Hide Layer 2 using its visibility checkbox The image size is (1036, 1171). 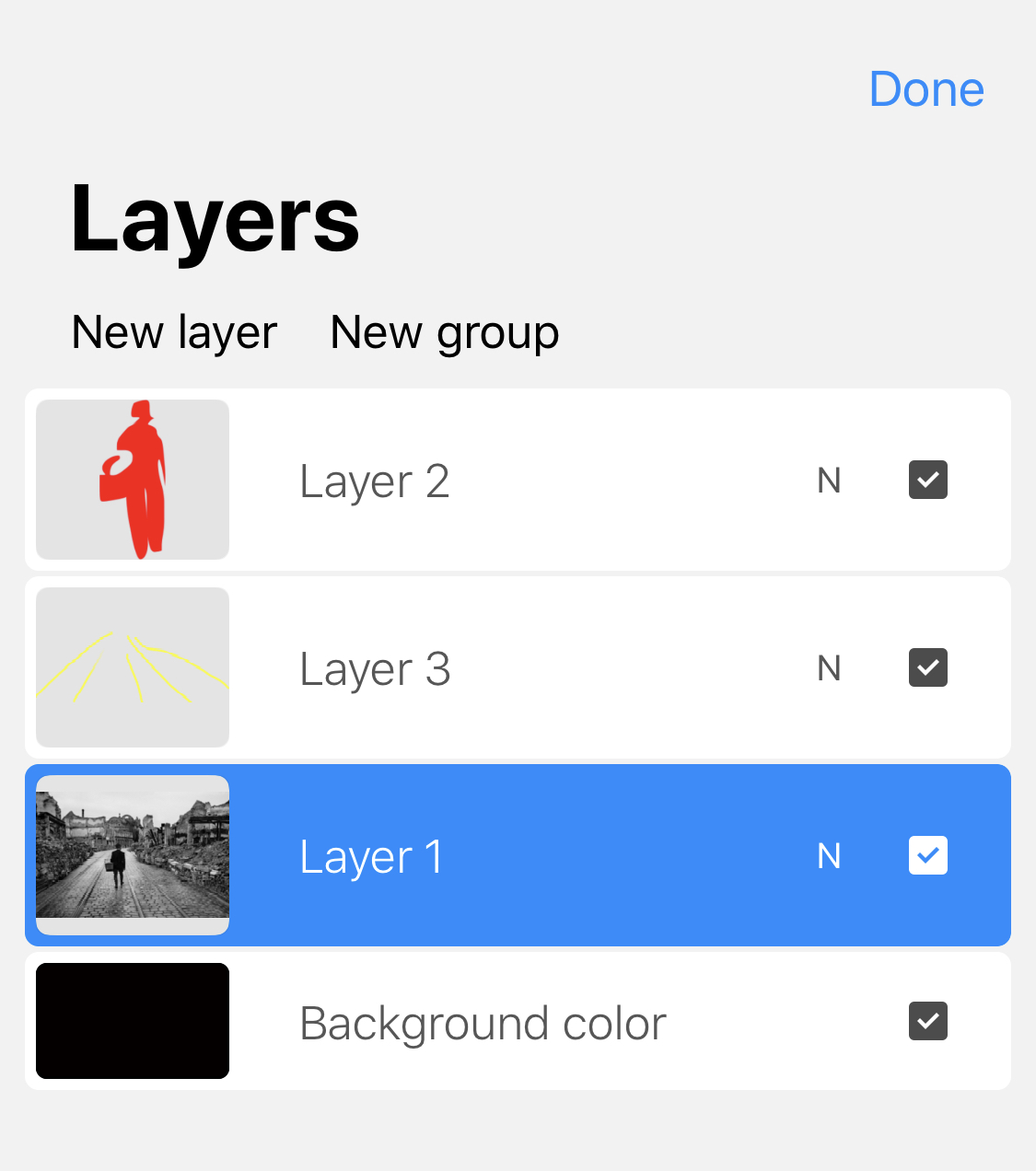point(927,480)
